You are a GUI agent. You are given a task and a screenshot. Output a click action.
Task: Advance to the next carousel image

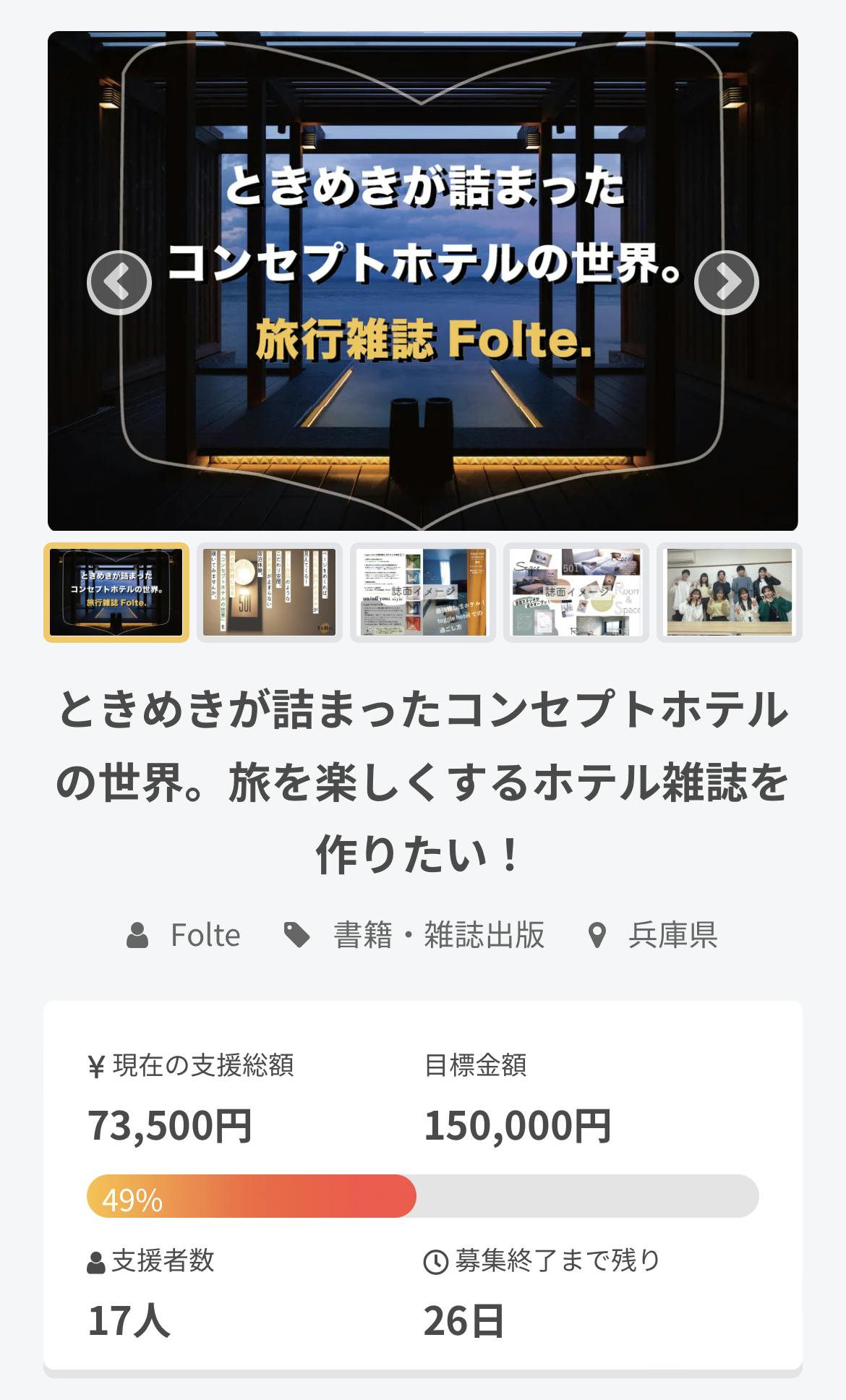click(x=726, y=283)
